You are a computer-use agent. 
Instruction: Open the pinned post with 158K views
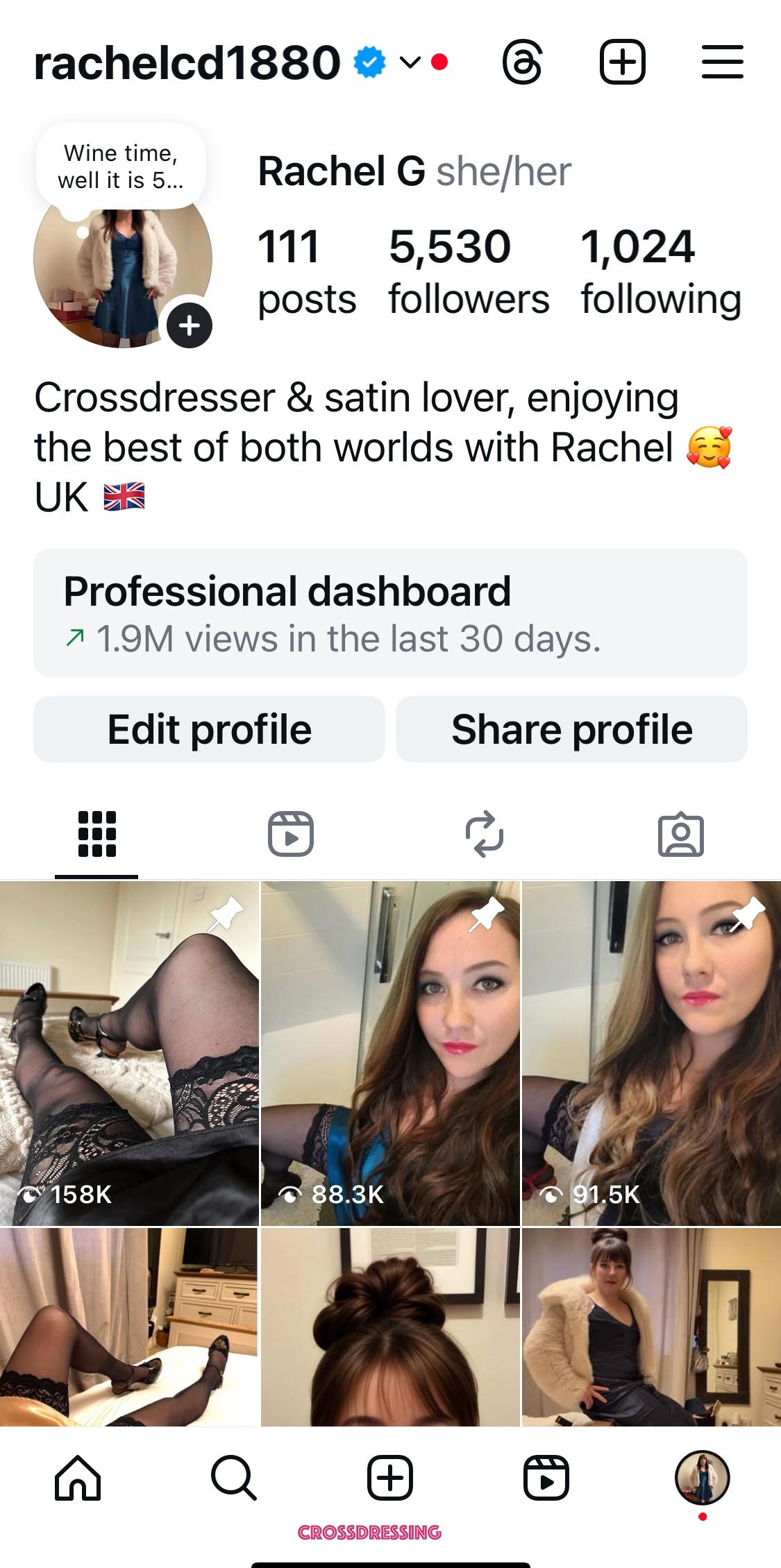tap(129, 1053)
